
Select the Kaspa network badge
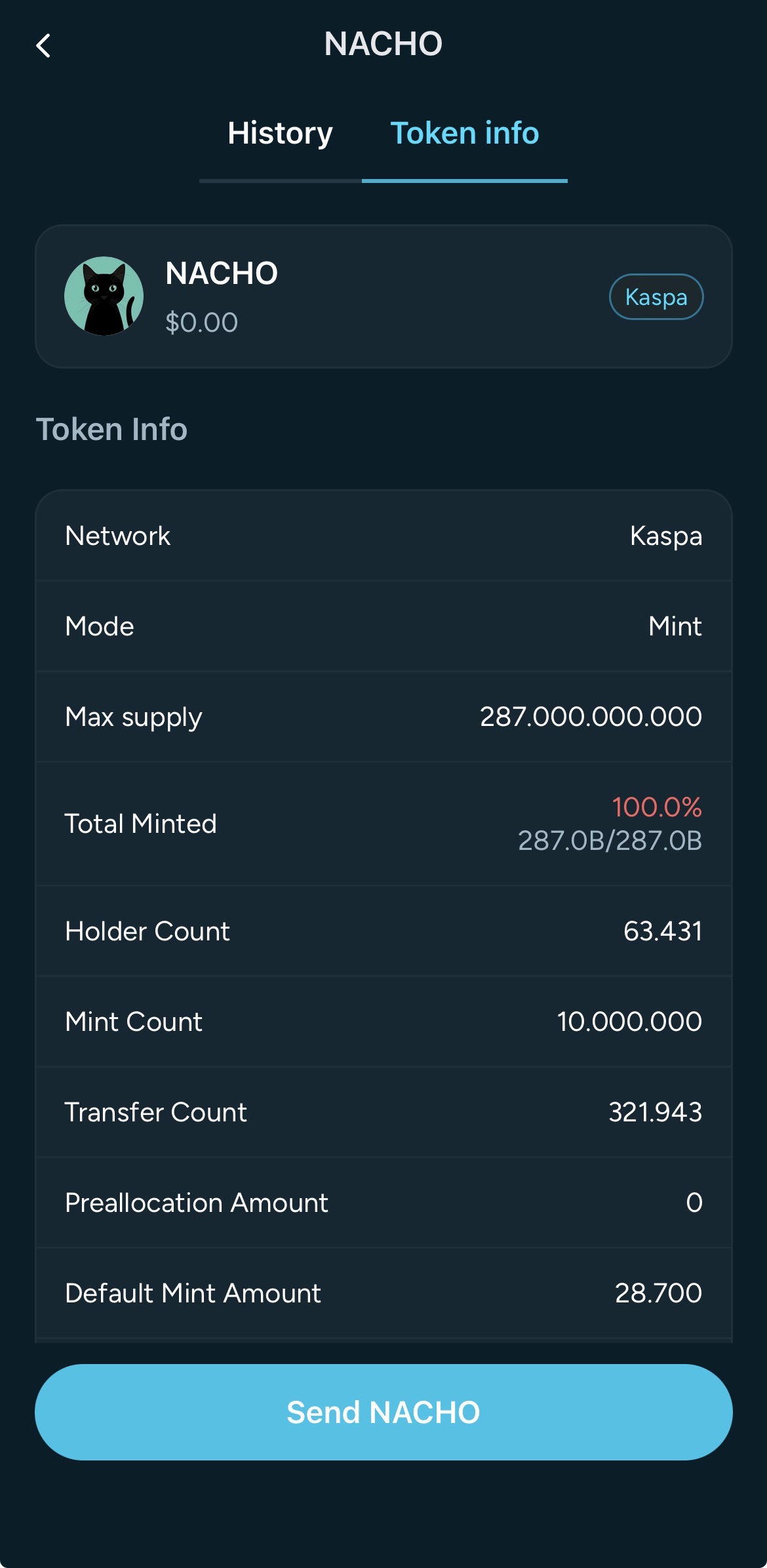656,296
